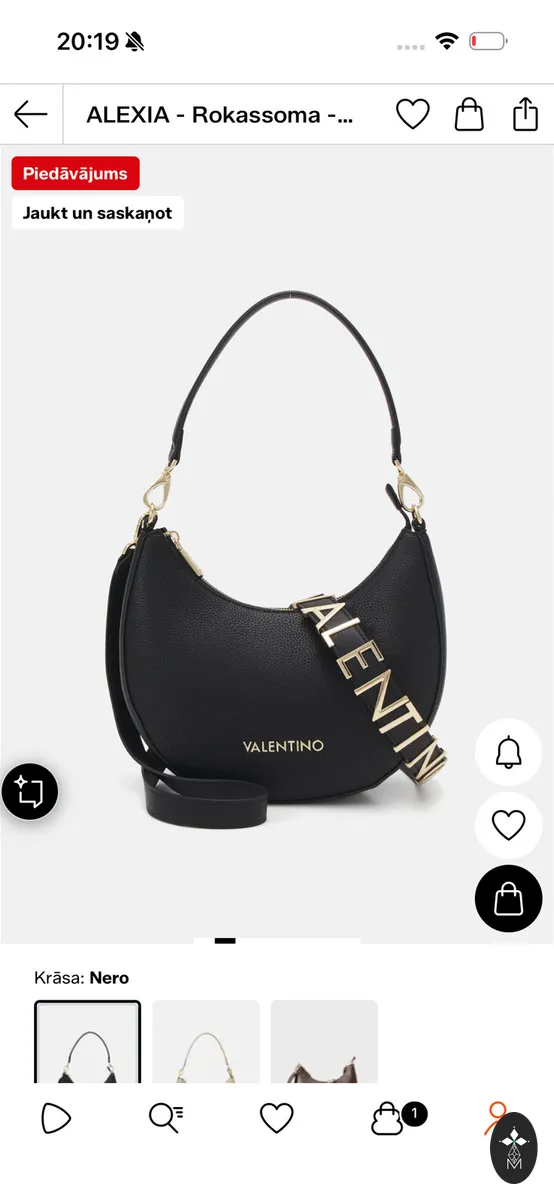
Task: Share this ALEXIA product
Action: coord(525,114)
